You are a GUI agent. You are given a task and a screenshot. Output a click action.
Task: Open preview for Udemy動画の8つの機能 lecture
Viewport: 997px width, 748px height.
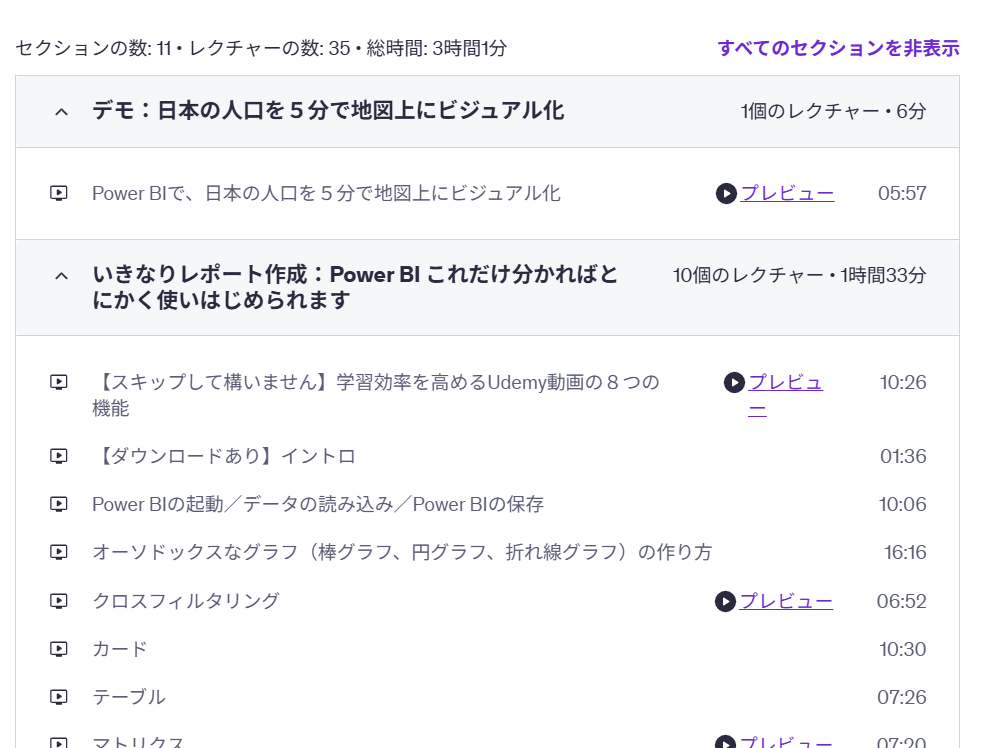pyautogui.click(x=784, y=383)
